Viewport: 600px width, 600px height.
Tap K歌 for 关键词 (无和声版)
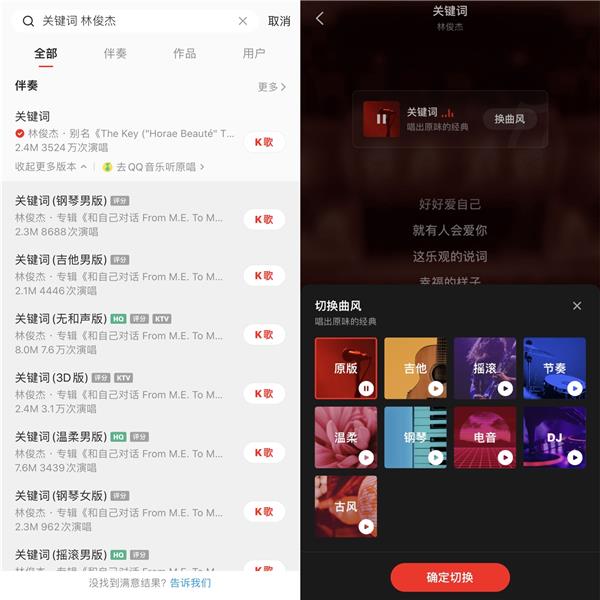(x=264, y=335)
